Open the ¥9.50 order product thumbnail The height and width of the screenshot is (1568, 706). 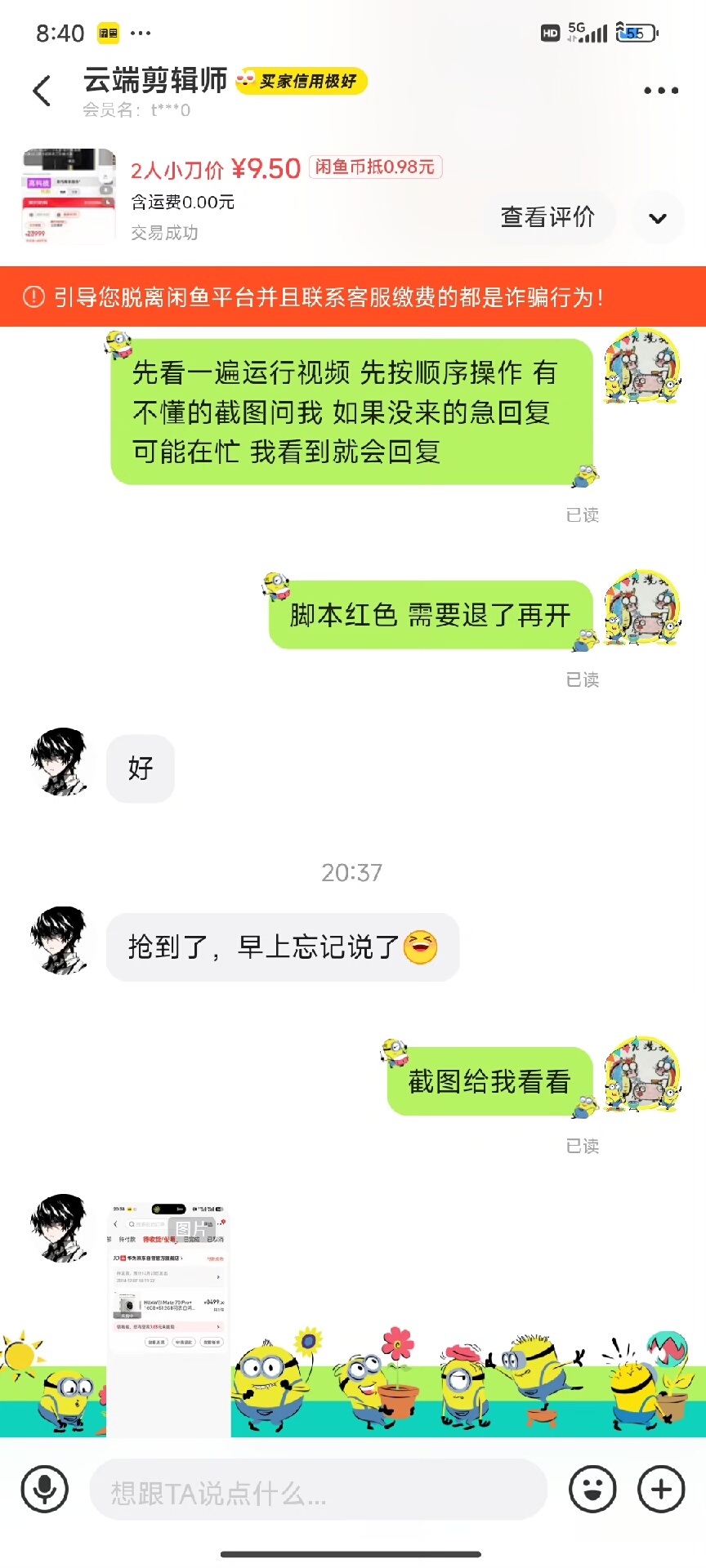pos(69,197)
